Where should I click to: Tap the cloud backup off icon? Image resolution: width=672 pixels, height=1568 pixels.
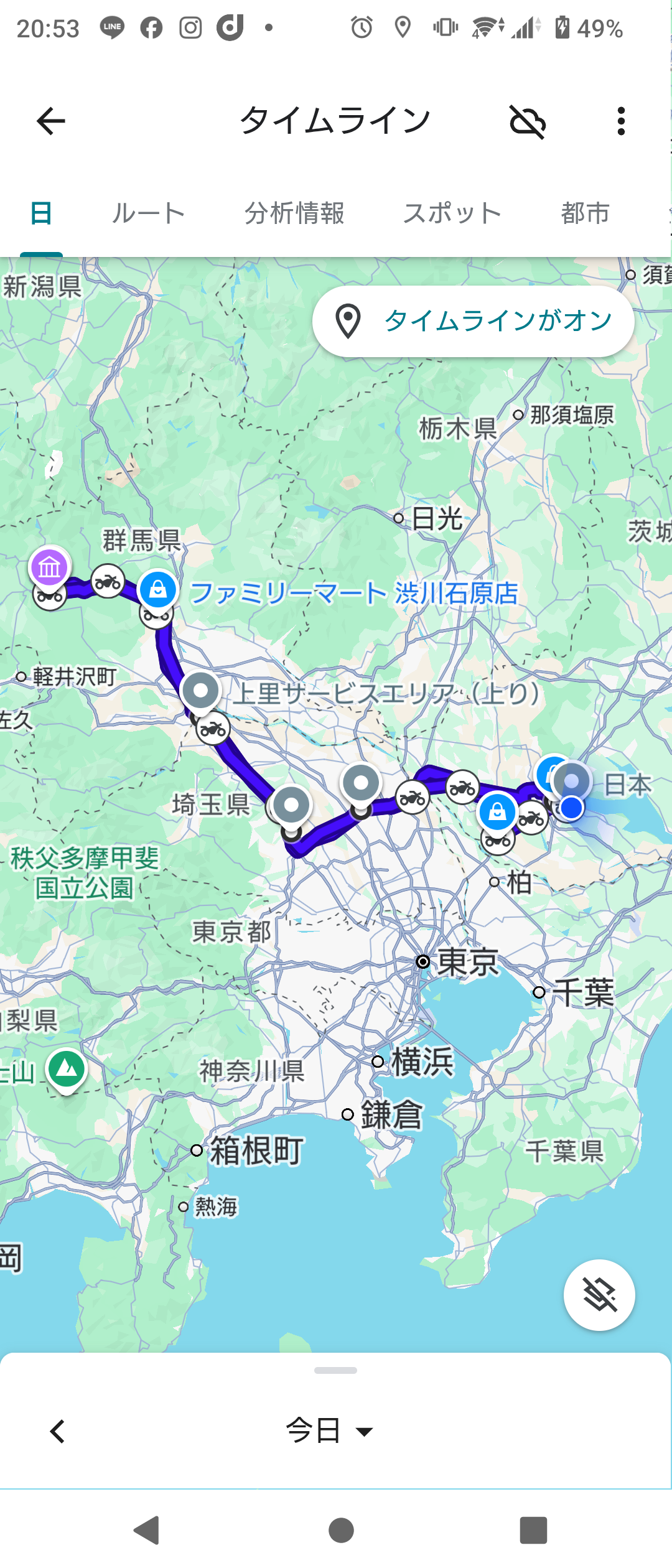(x=528, y=121)
